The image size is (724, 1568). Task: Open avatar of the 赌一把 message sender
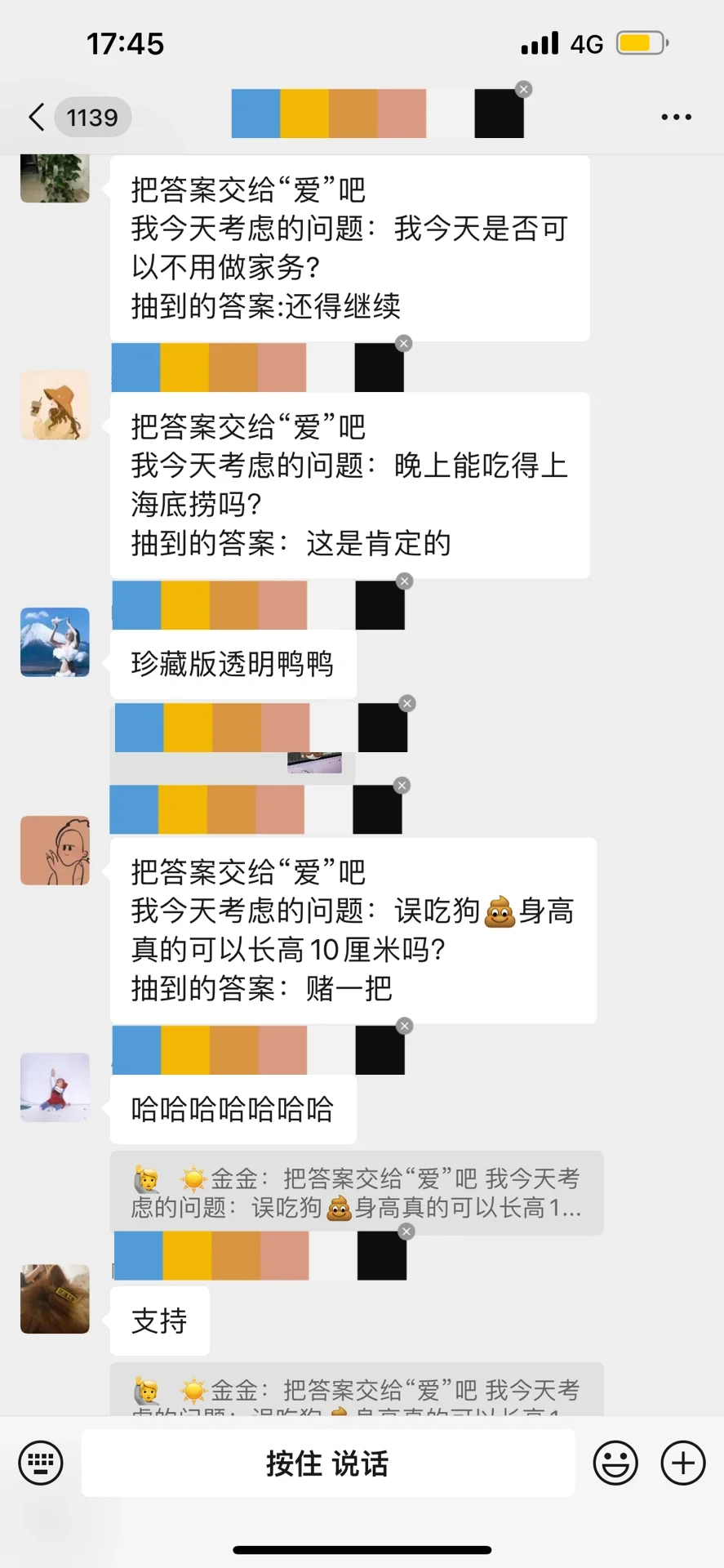point(55,850)
